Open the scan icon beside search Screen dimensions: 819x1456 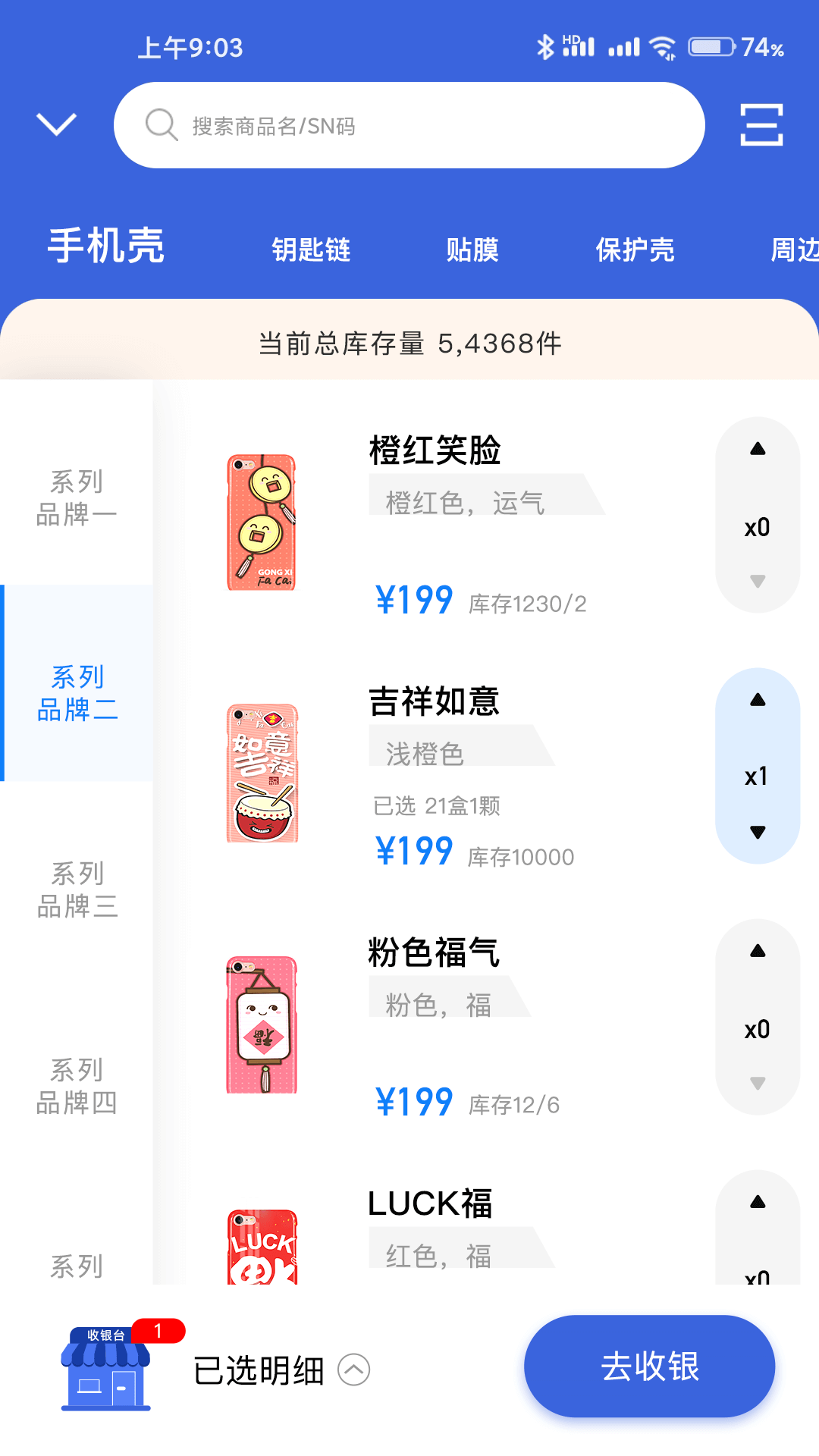tap(761, 125)
